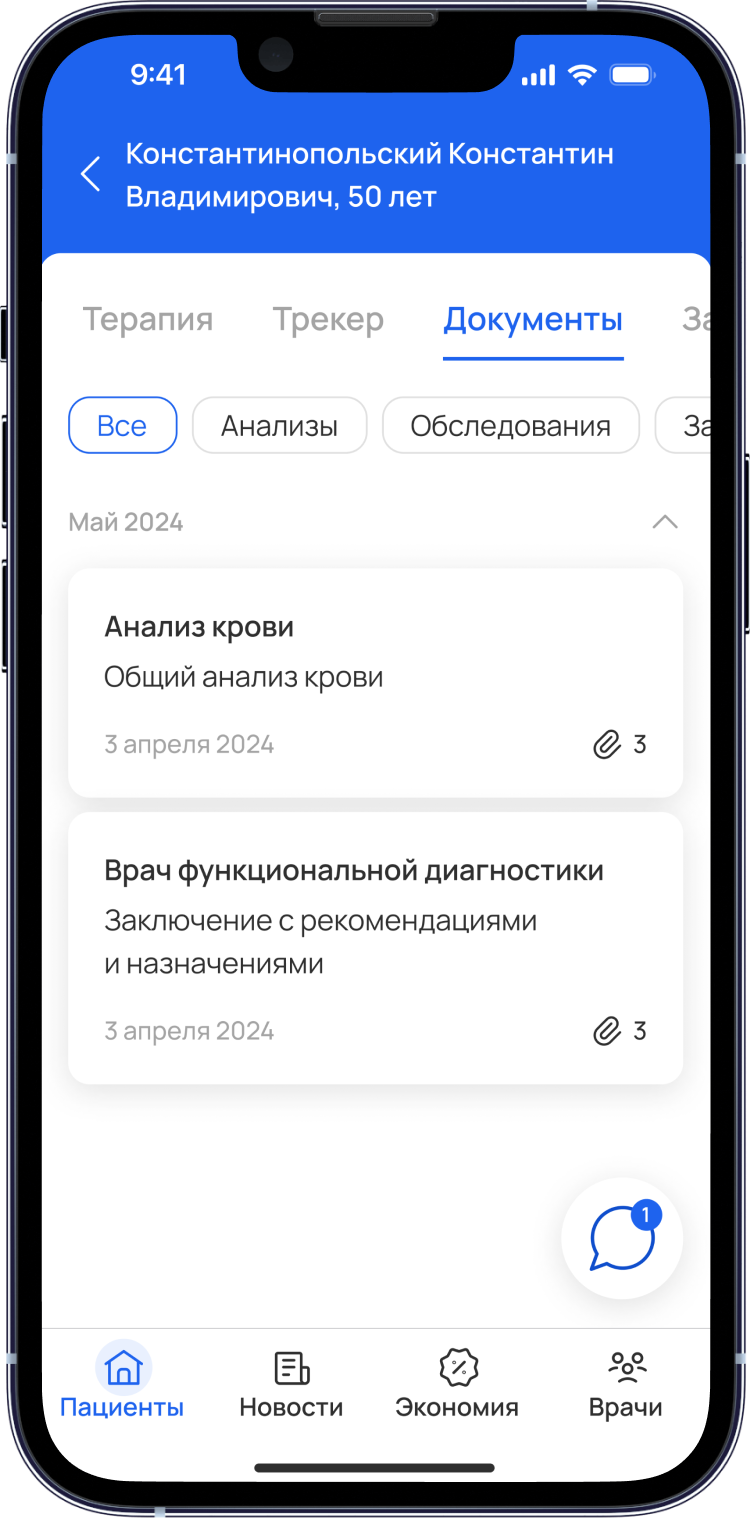
Task: Select the Все filter chip
Action: tap(122, 426)
